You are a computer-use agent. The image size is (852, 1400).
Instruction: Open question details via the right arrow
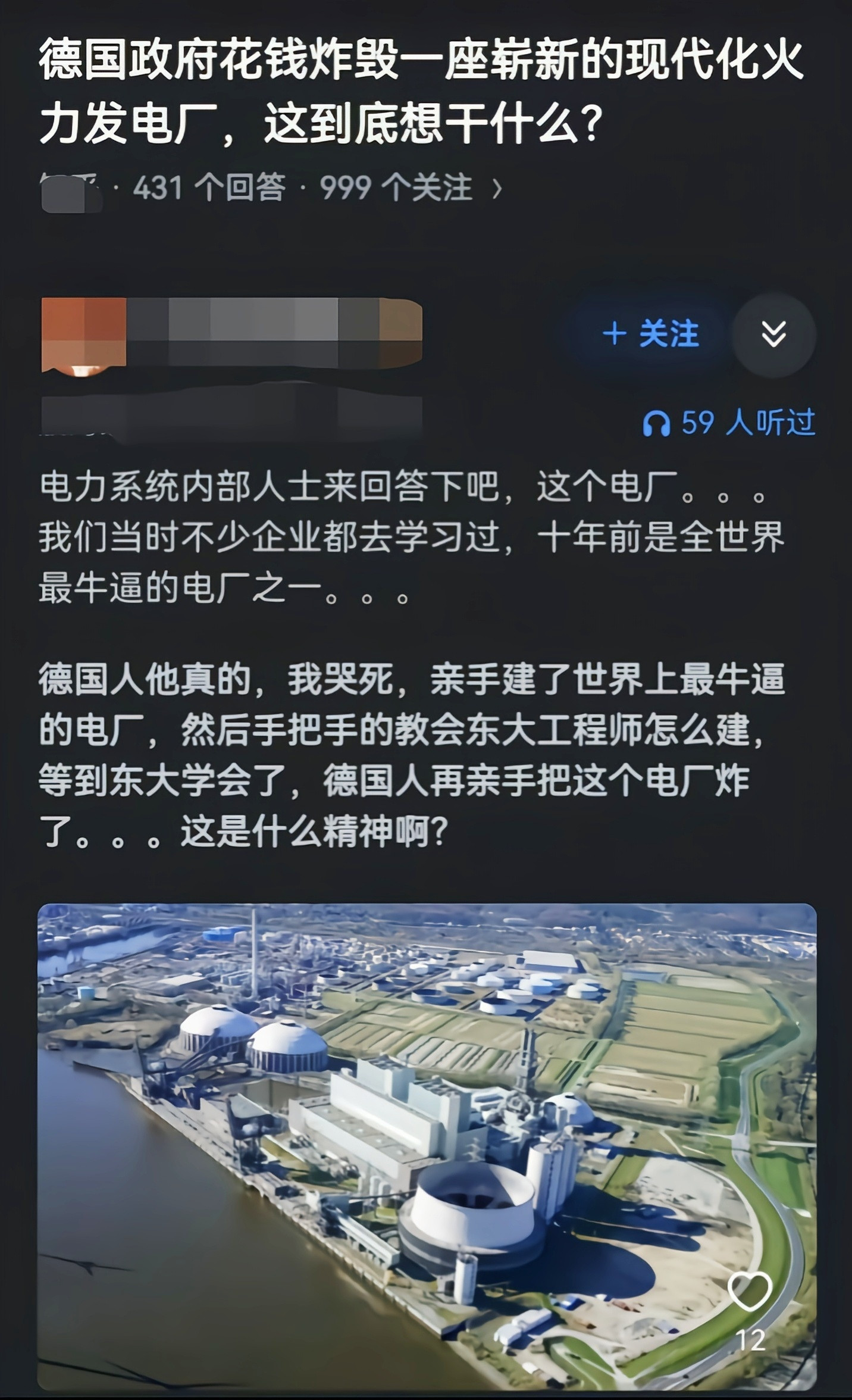coord(499,186)
